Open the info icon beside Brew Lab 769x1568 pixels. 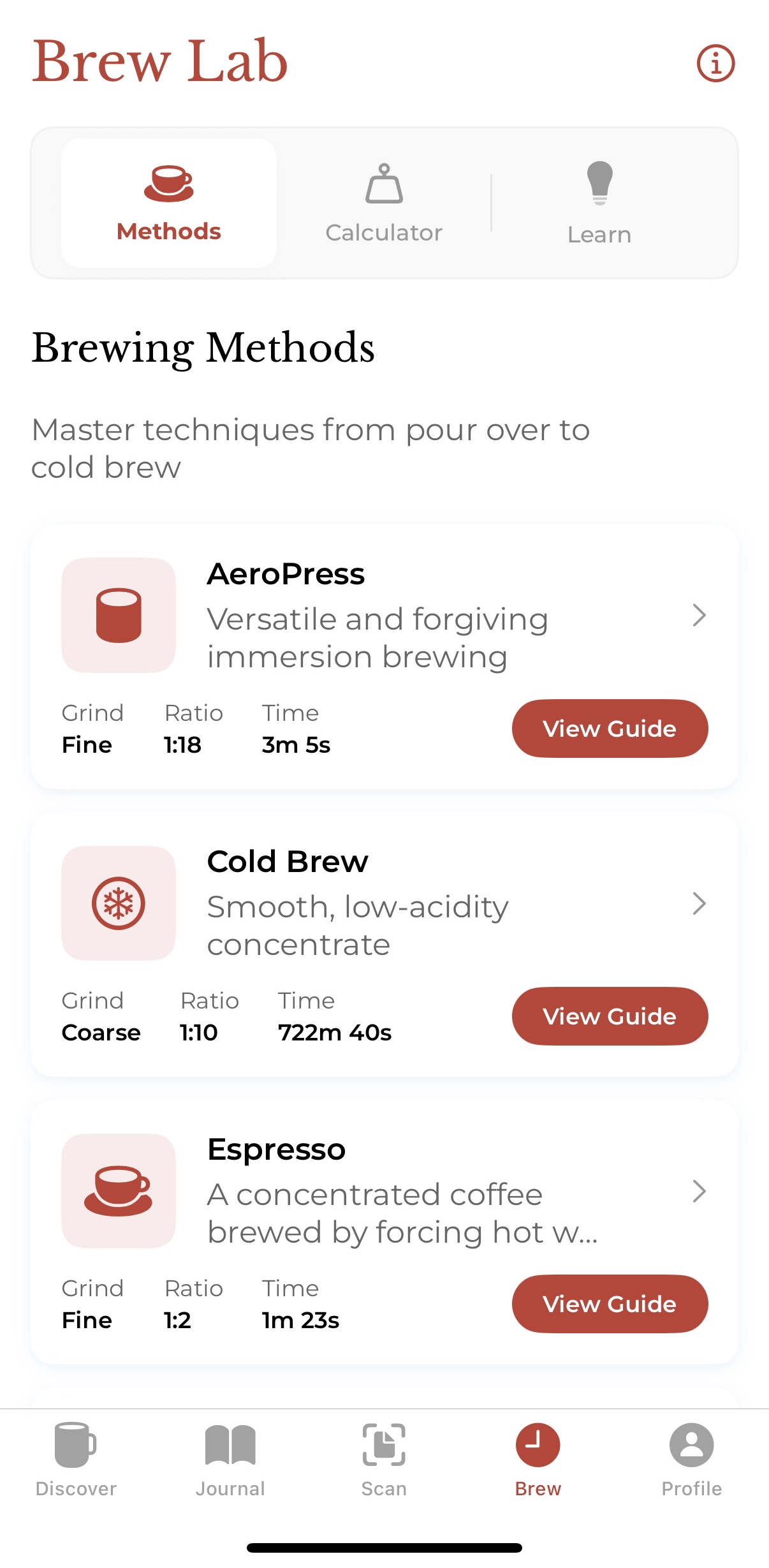(x=715, y=63)
